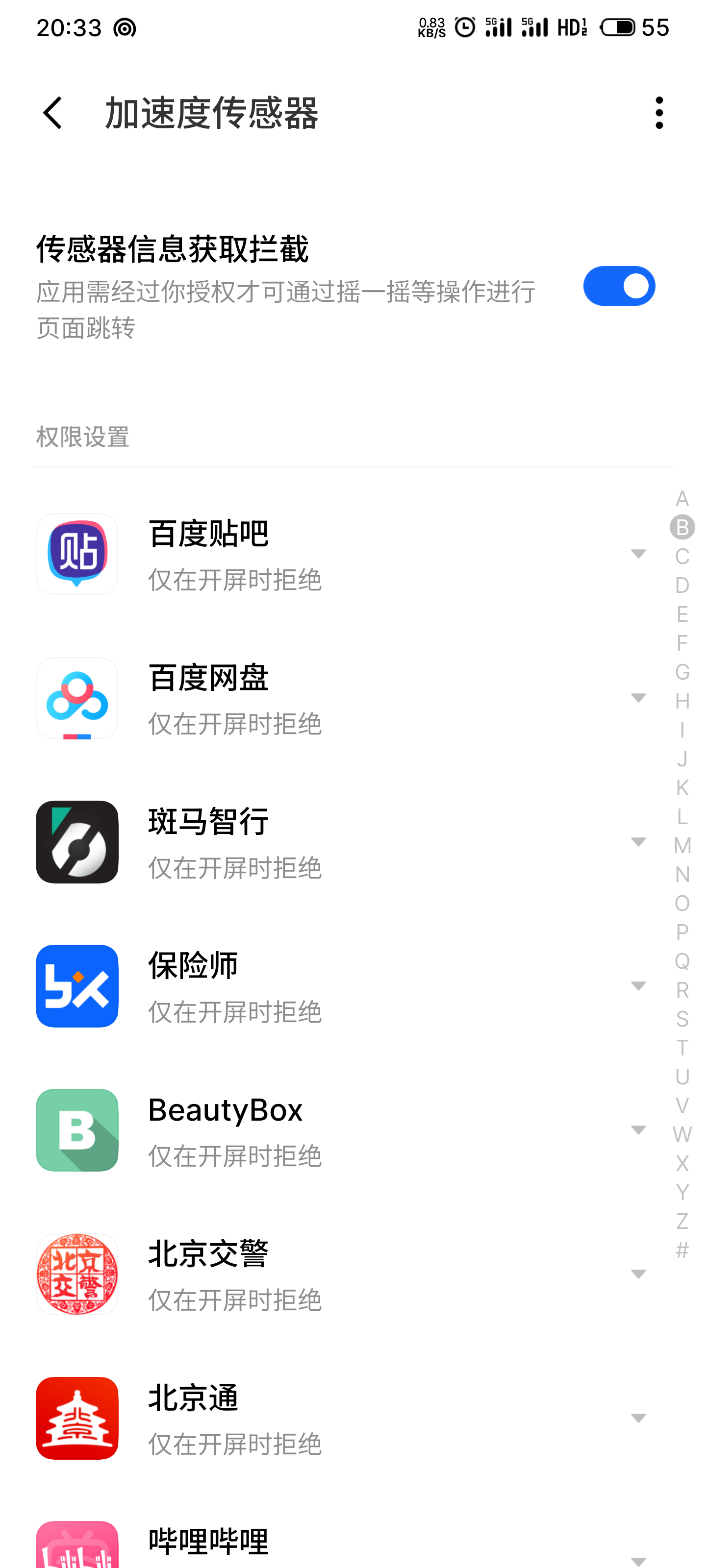This screenshot has width=706, height=1568.
Task: Expand permission dropdown for 百度网盘
Action: [x=638, y=698]
